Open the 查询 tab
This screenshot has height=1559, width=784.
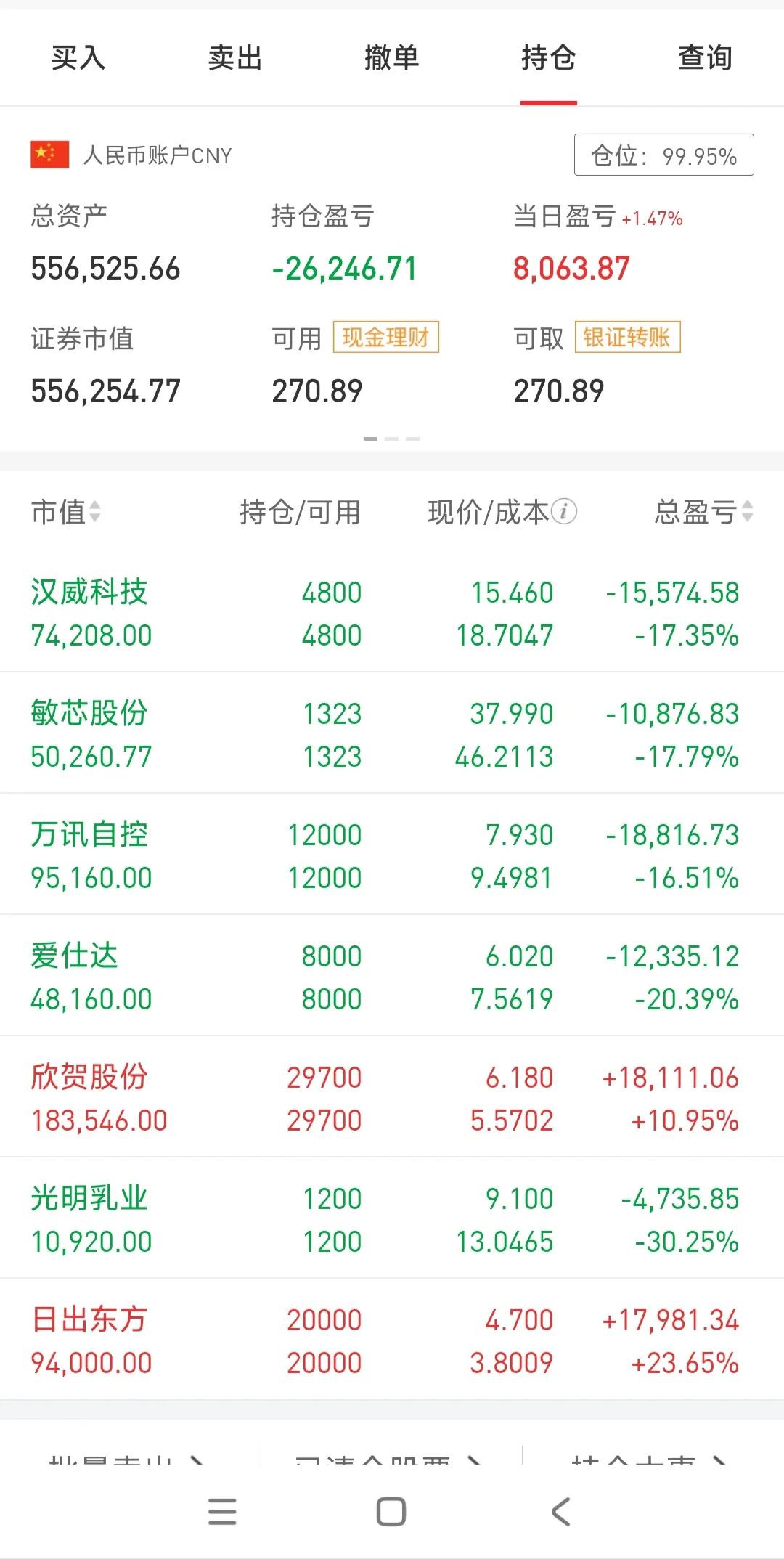click(706, 57)
